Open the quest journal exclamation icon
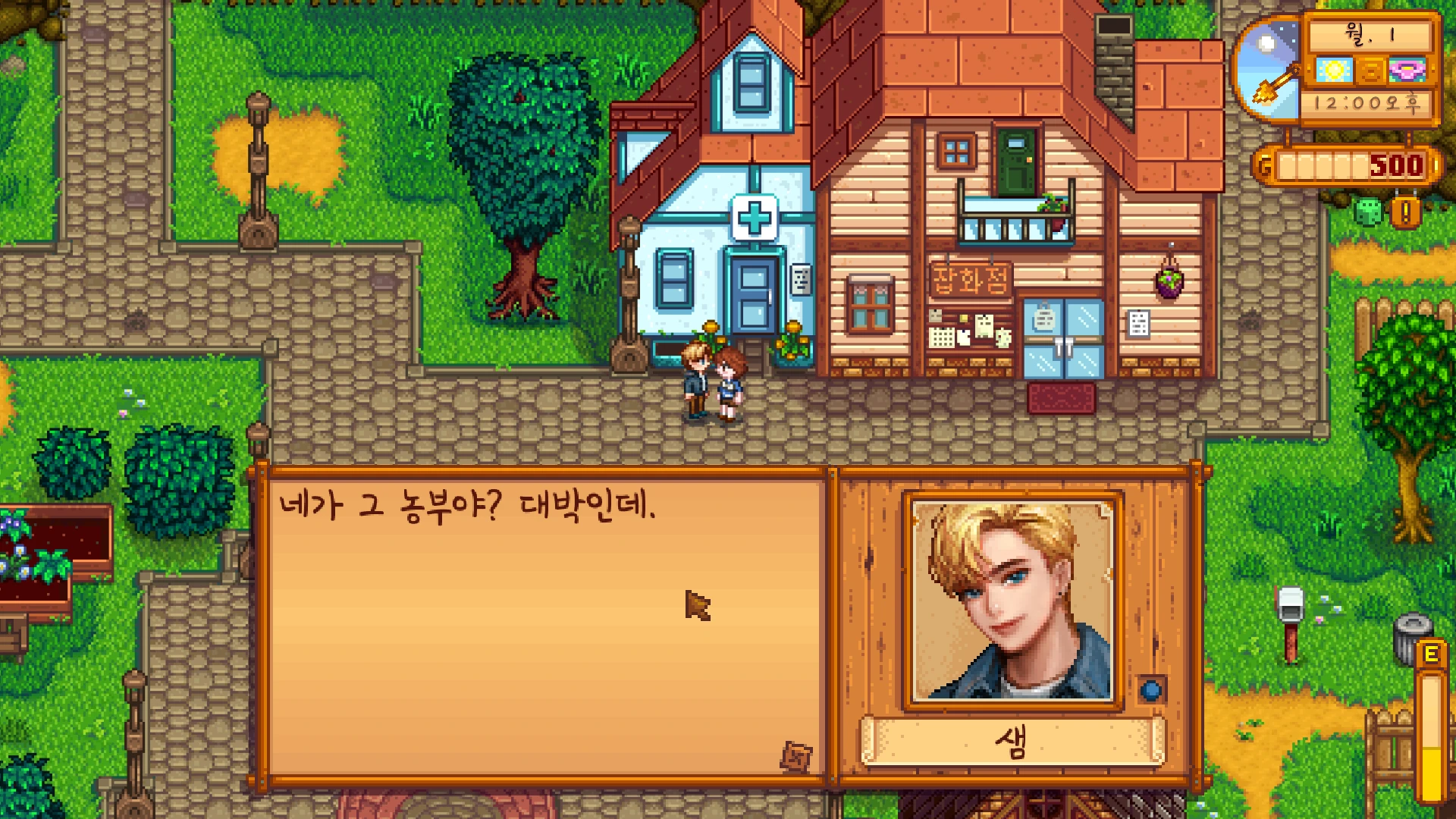 [x=1405, y=212]
